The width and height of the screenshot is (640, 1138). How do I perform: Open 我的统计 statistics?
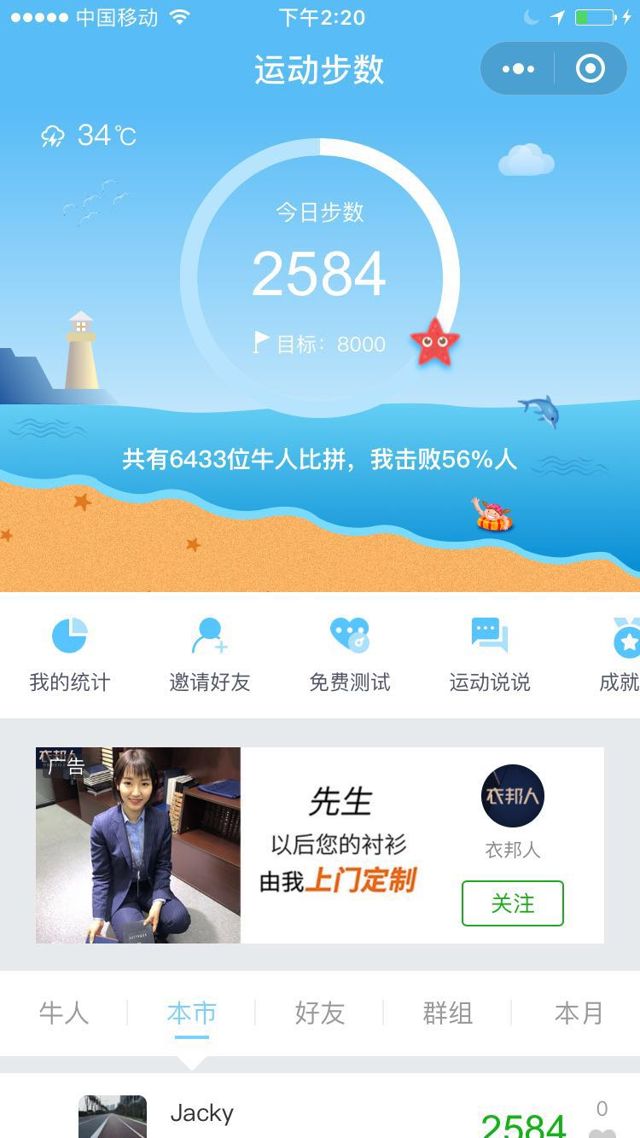pyautogui.click(x=69, y=655)
